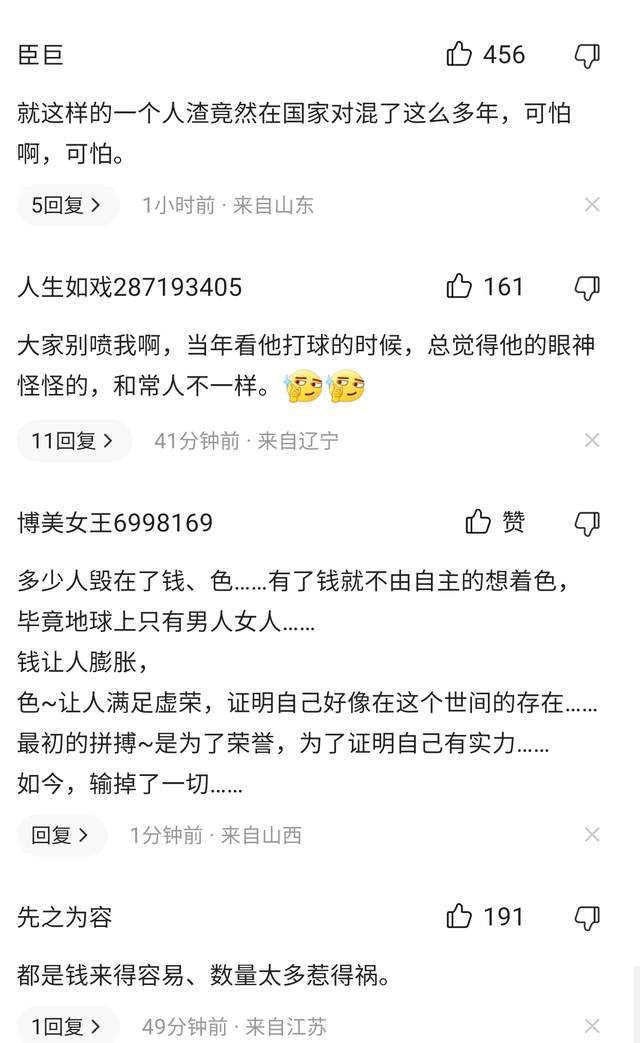This screenshot has width=640, height=1043.
Task: Dislike the comment by 臣巨
Action: [587, 55]
